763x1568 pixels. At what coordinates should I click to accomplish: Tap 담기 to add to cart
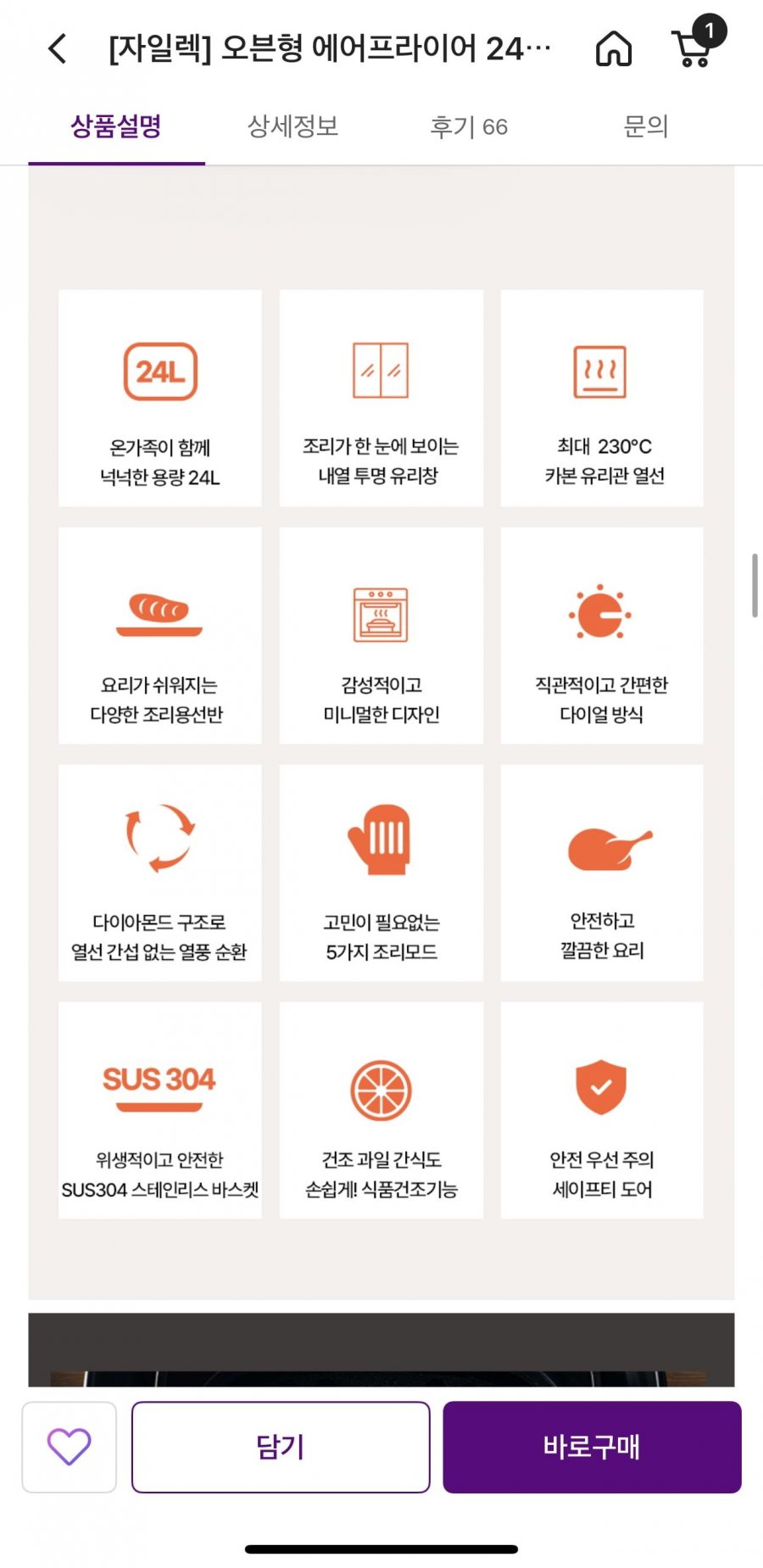[281, 1447]
